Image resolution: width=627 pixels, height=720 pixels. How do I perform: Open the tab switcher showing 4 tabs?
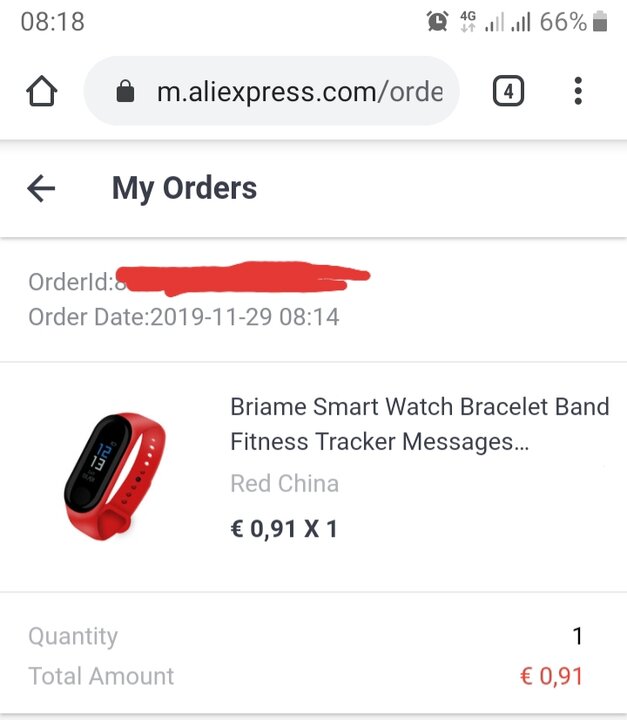click(x=508, y=92)
